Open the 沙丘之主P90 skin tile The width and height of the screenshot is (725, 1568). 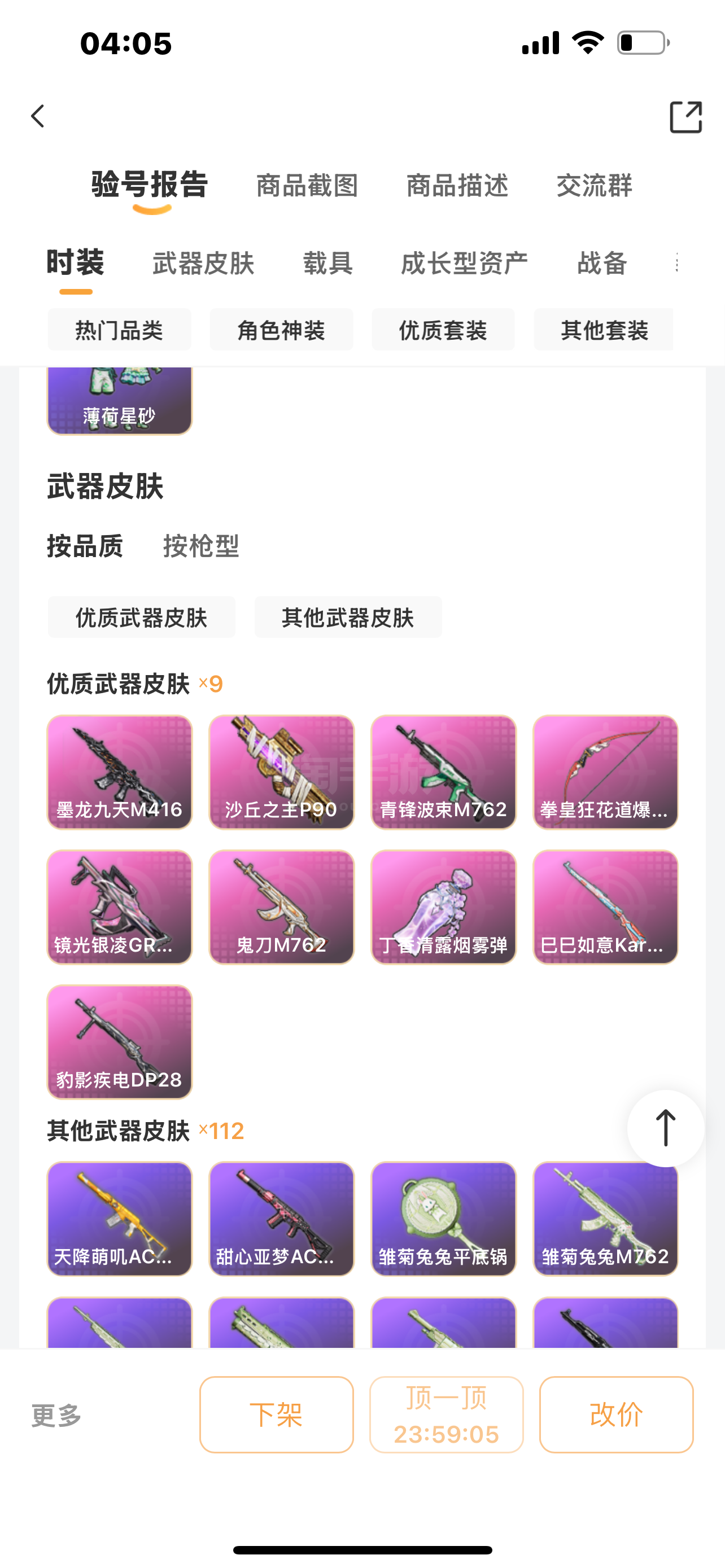[x=281, y=772]
